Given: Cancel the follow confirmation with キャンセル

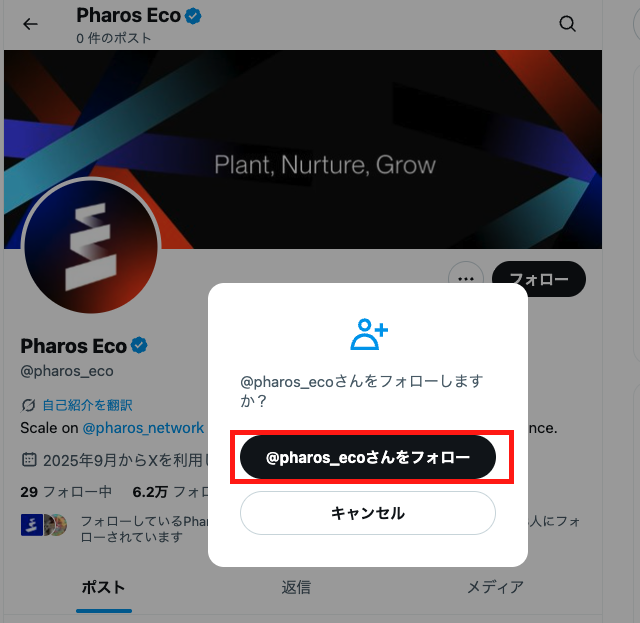Looking at the screenshot, I should (368, 513).
